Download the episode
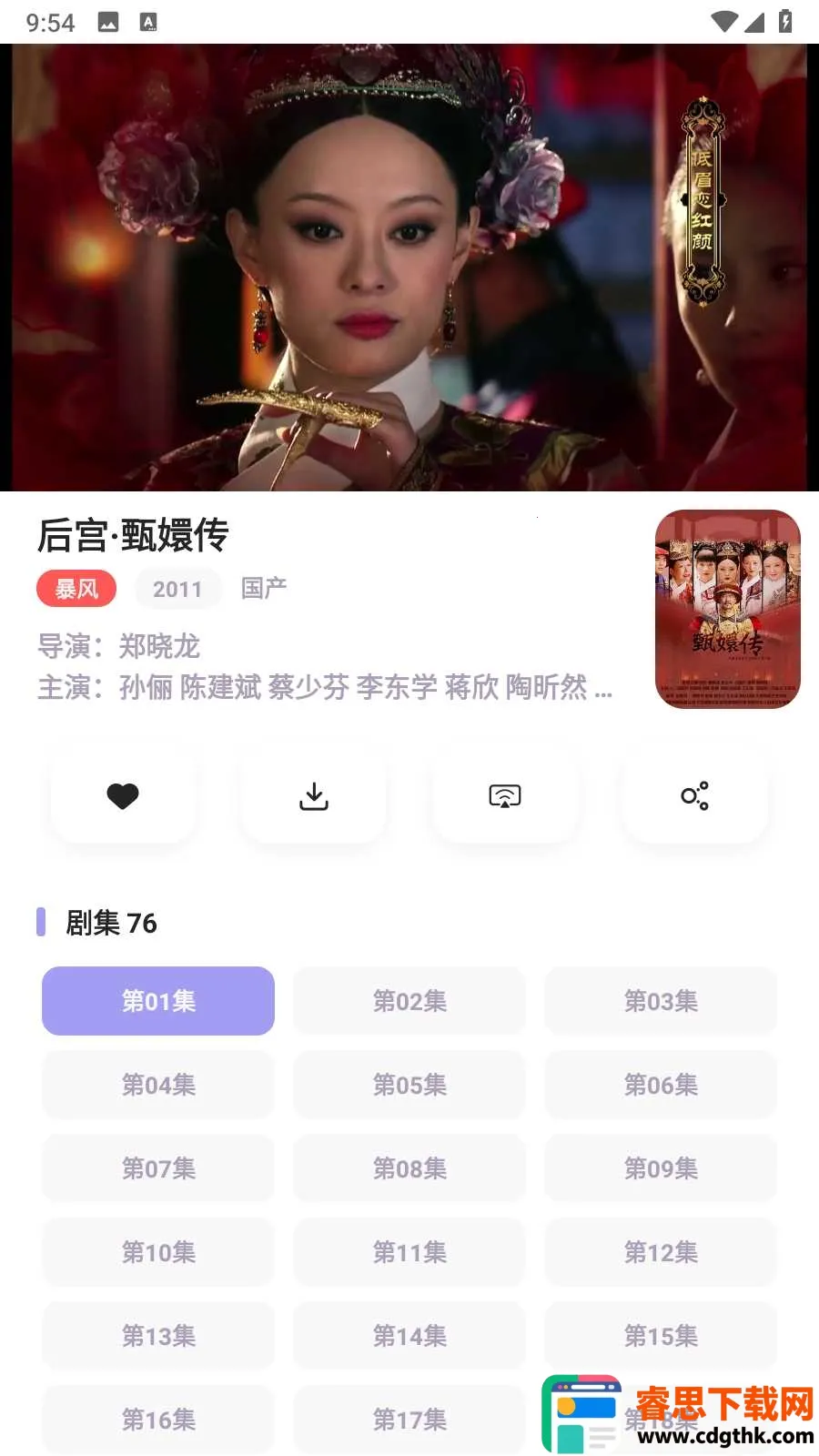 [314, 796]
